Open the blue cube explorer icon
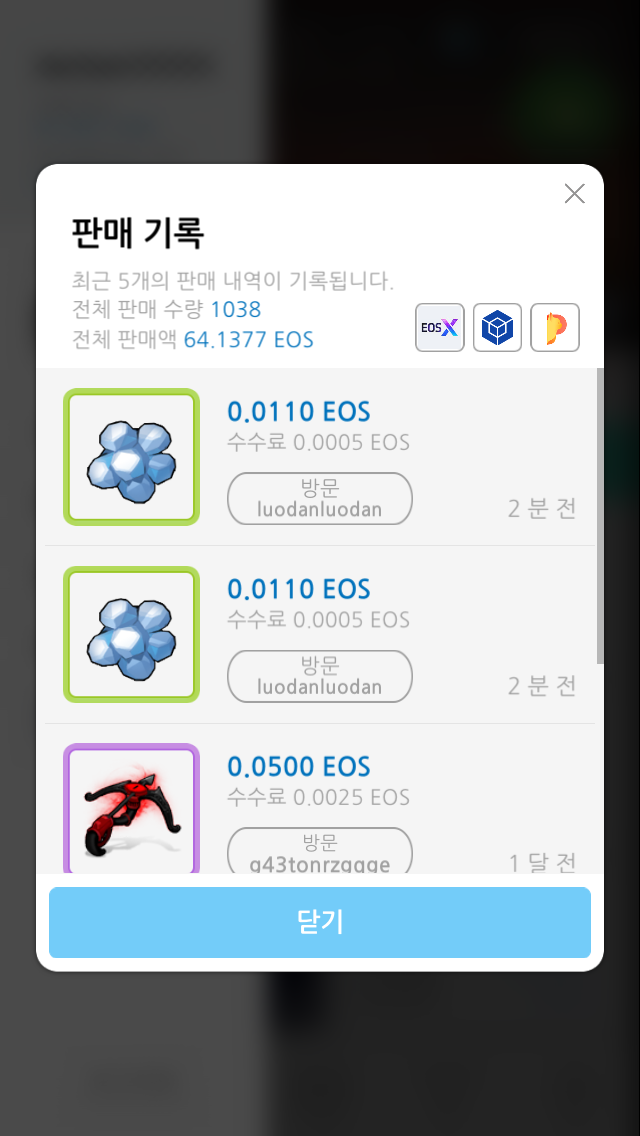This screenshot has height=1136, width=640. 497,327
